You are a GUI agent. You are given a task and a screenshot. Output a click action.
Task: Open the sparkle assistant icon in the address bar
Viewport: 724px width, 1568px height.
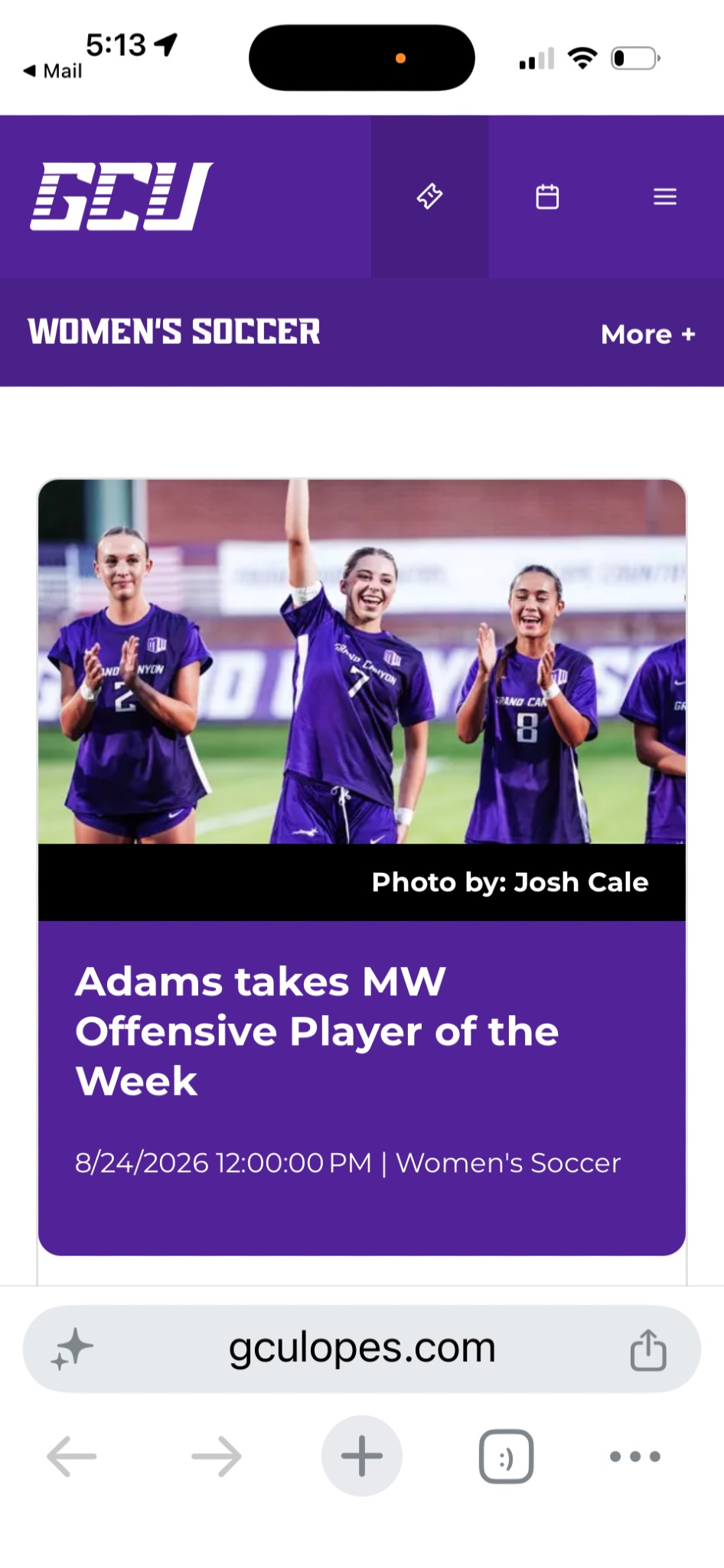(72, 1349)
